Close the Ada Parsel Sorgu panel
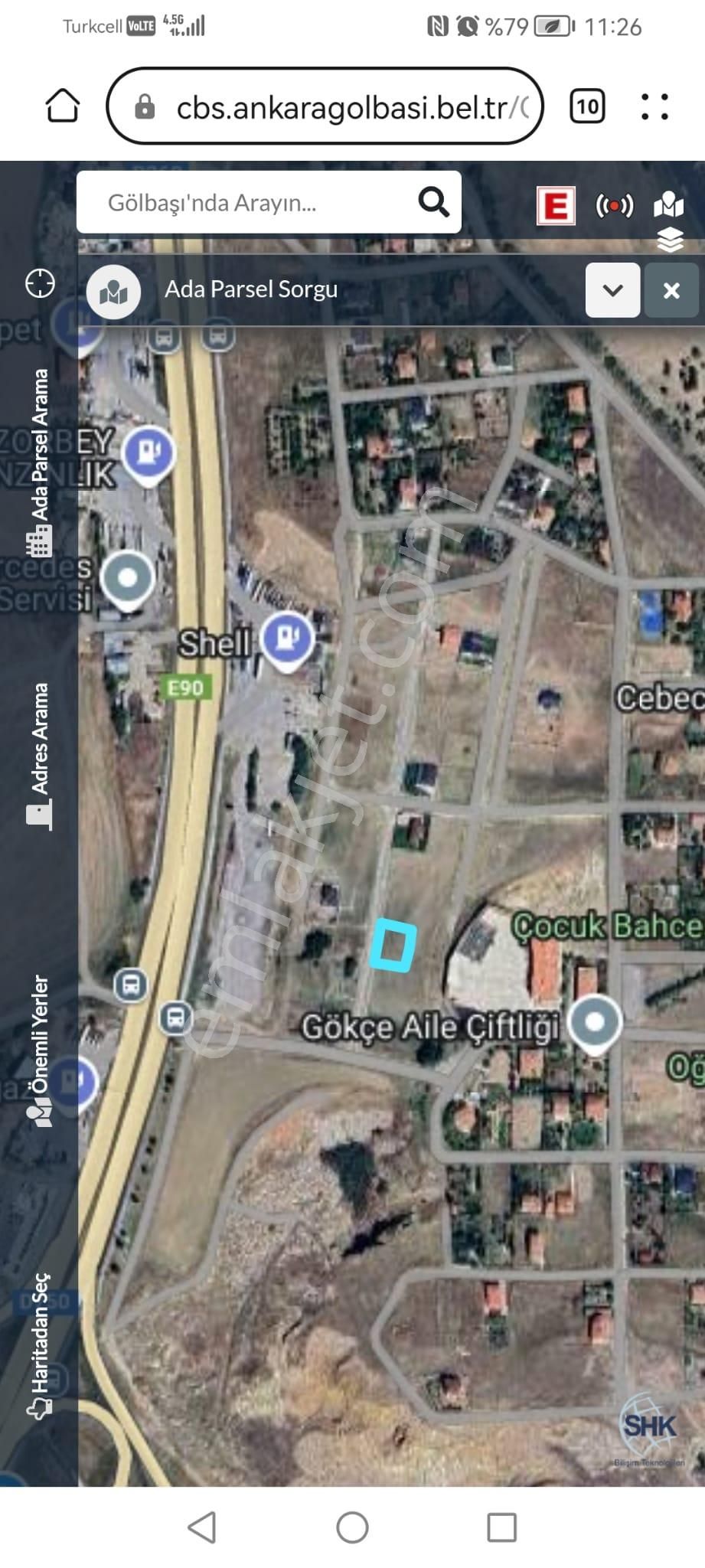The width and height of the screenshot is (705, 1568). tap(671, 291)
